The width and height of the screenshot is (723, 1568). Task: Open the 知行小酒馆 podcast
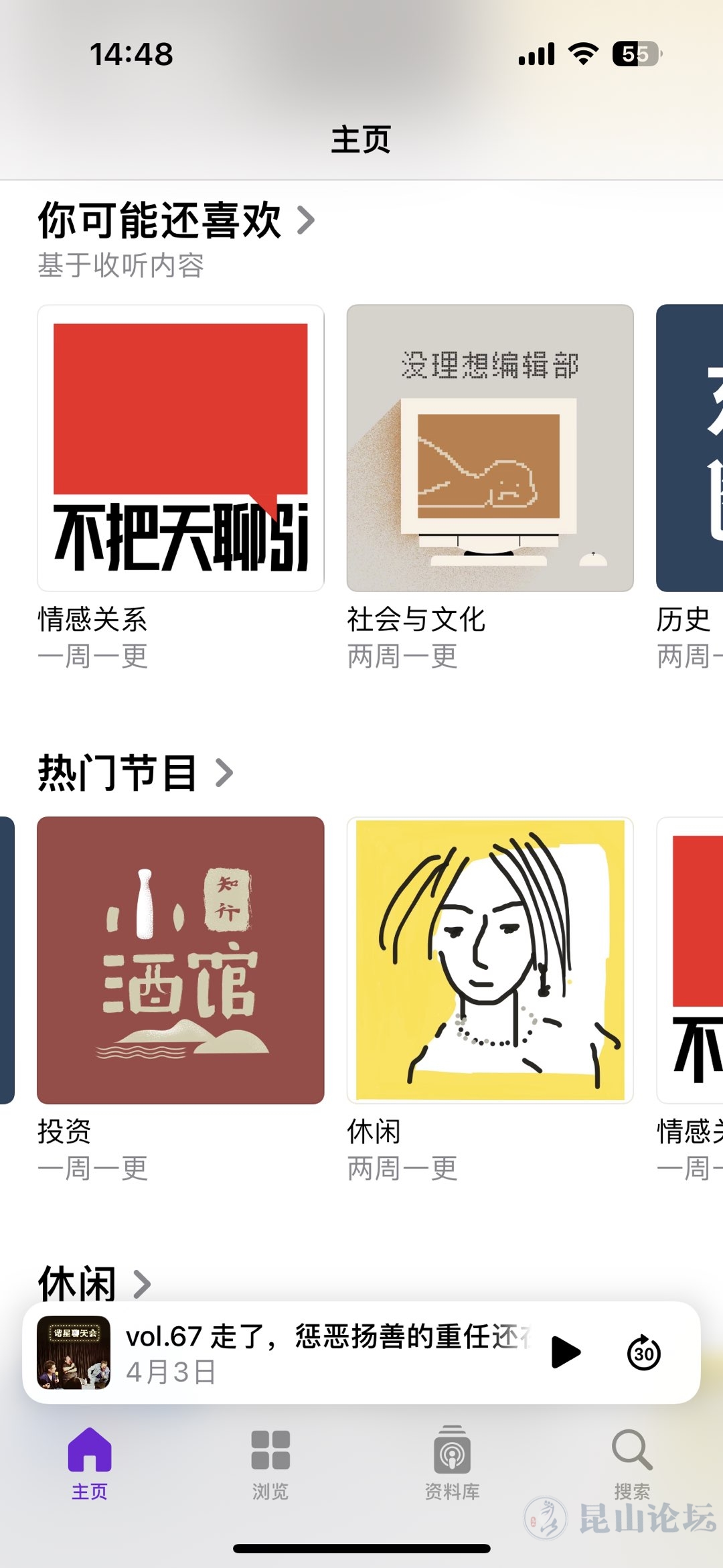pos(181,960)
